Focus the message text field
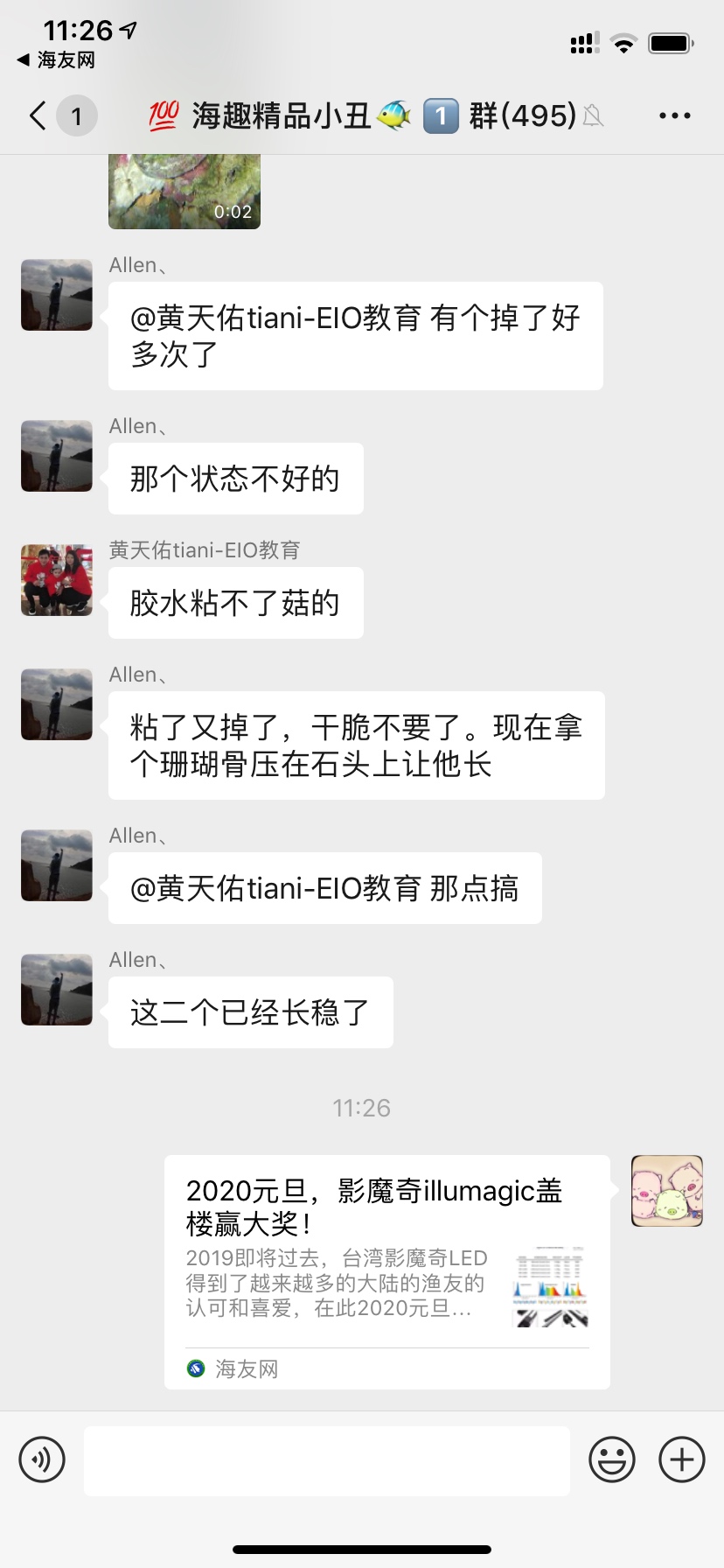Viewport: 724px width, 1568px height. (x=326, y=1459)
